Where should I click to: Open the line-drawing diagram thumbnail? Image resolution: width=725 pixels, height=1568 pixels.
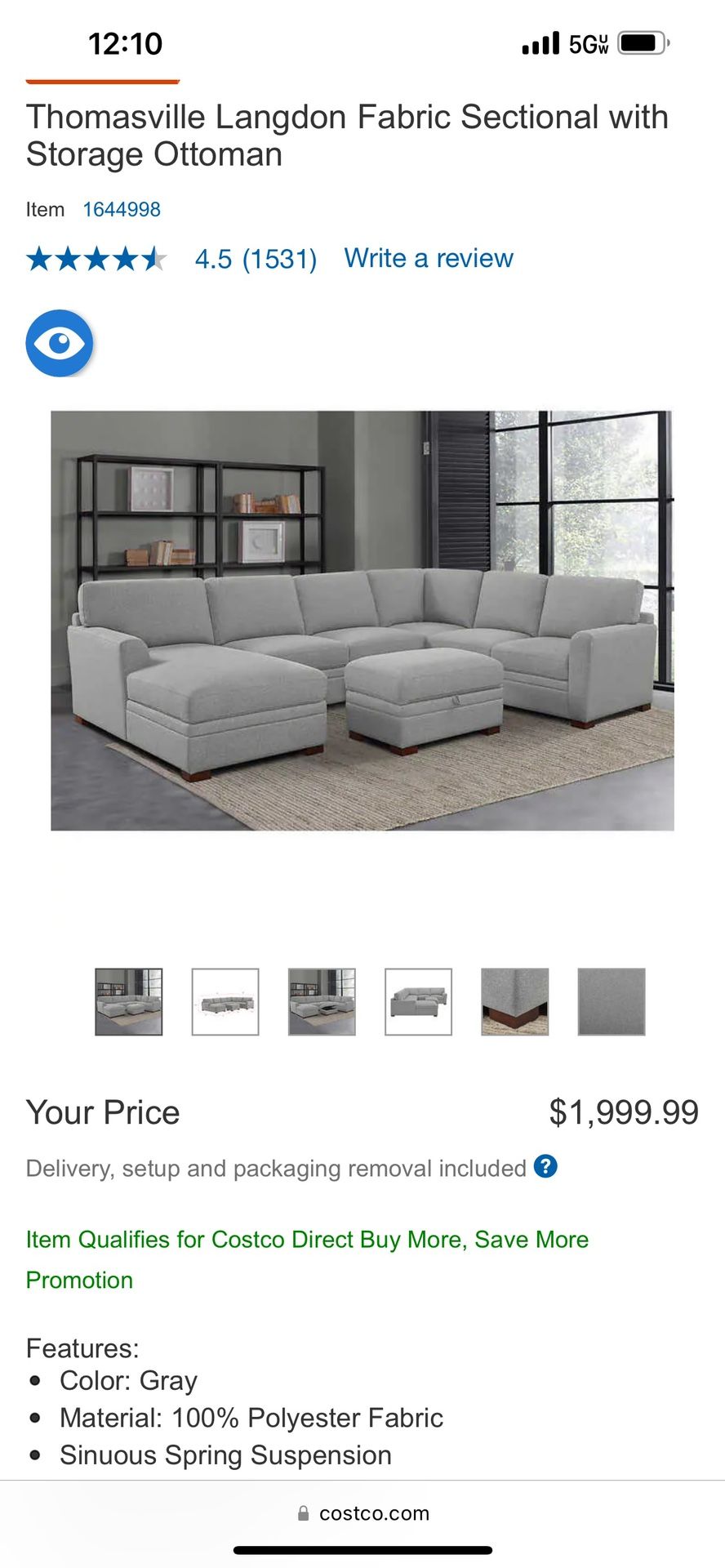tap(225, 1002)
